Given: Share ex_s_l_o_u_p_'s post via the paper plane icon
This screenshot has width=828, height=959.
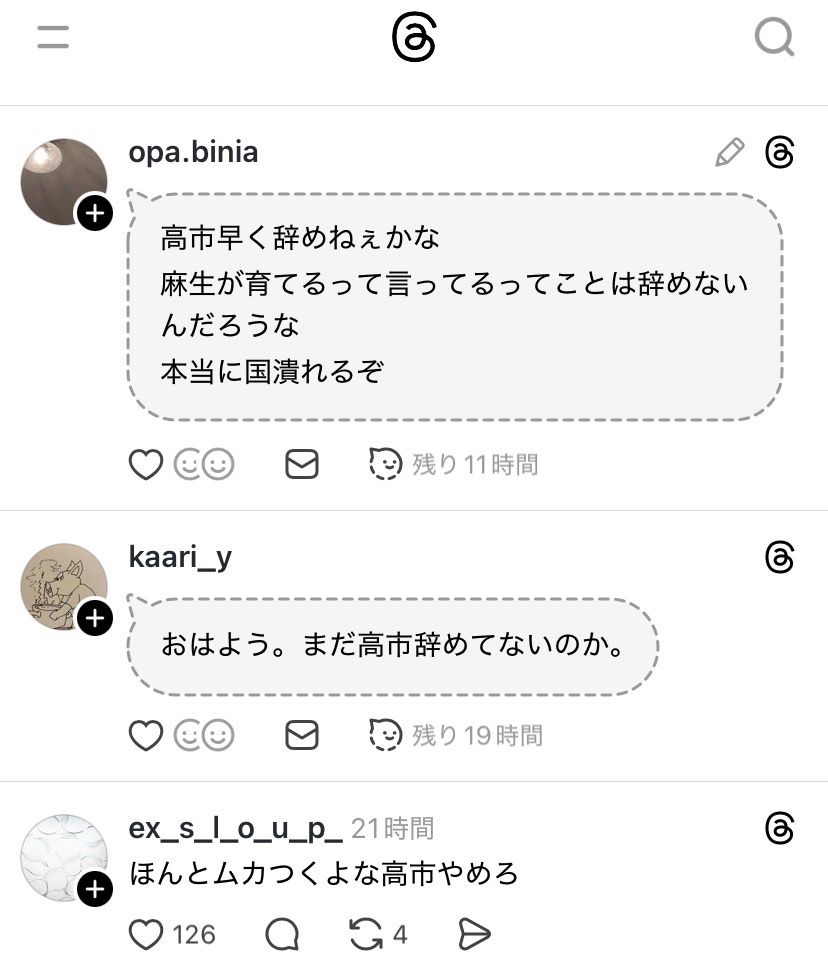Looking at the screenshot, I should coord(475,933).
